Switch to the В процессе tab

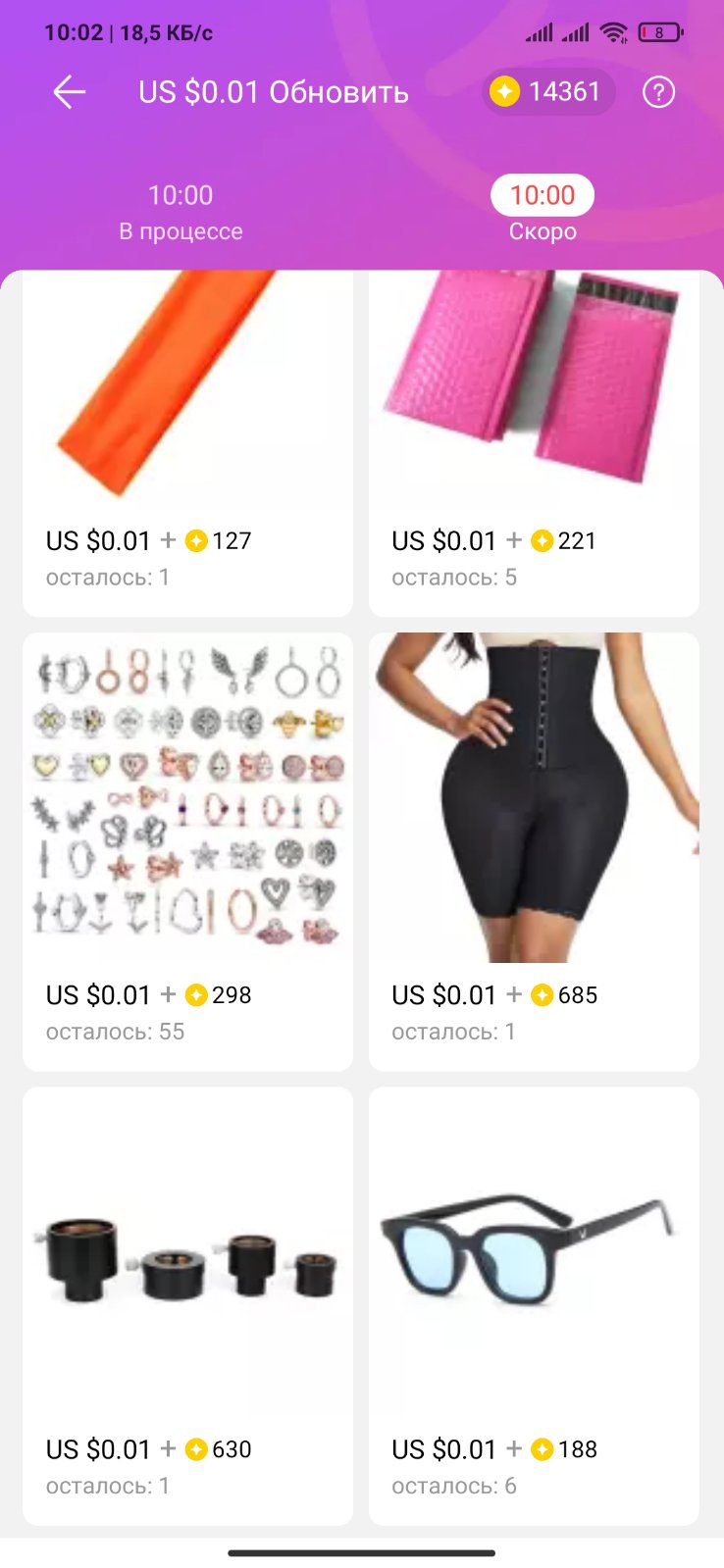[181, 212]
